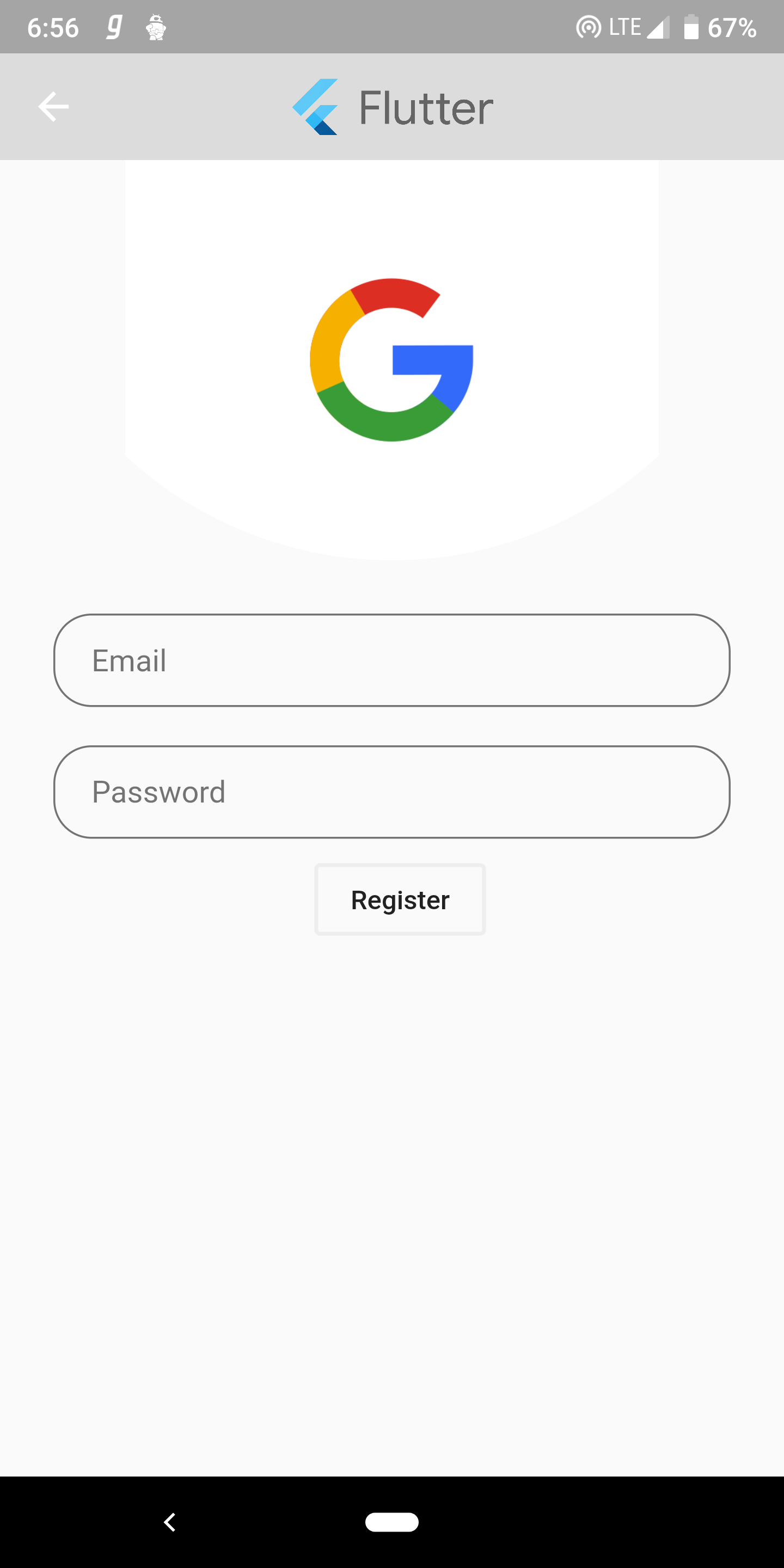784x1568 pixels.
Task: Go back using the app bar arrow
Action: coord(53,107)
